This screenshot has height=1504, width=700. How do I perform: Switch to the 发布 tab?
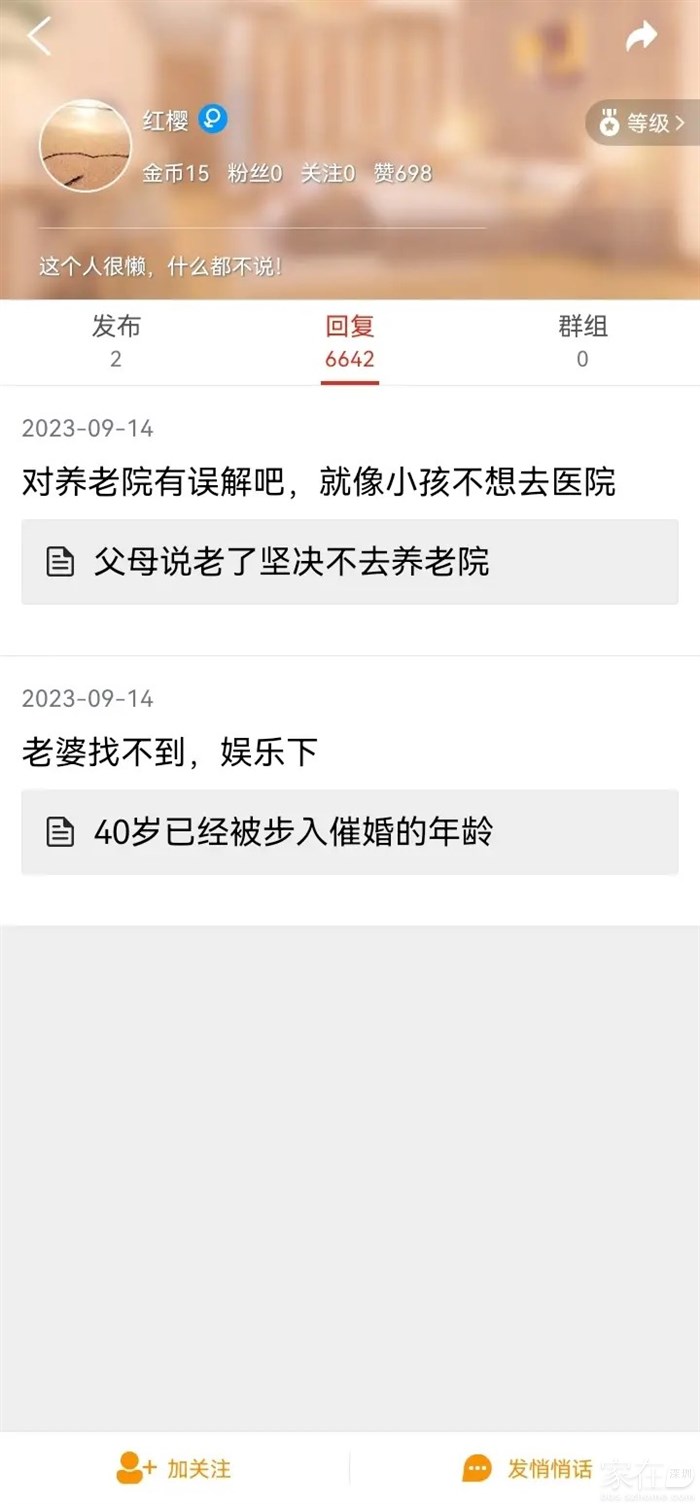pyautogui.click(x=116, y=340)
